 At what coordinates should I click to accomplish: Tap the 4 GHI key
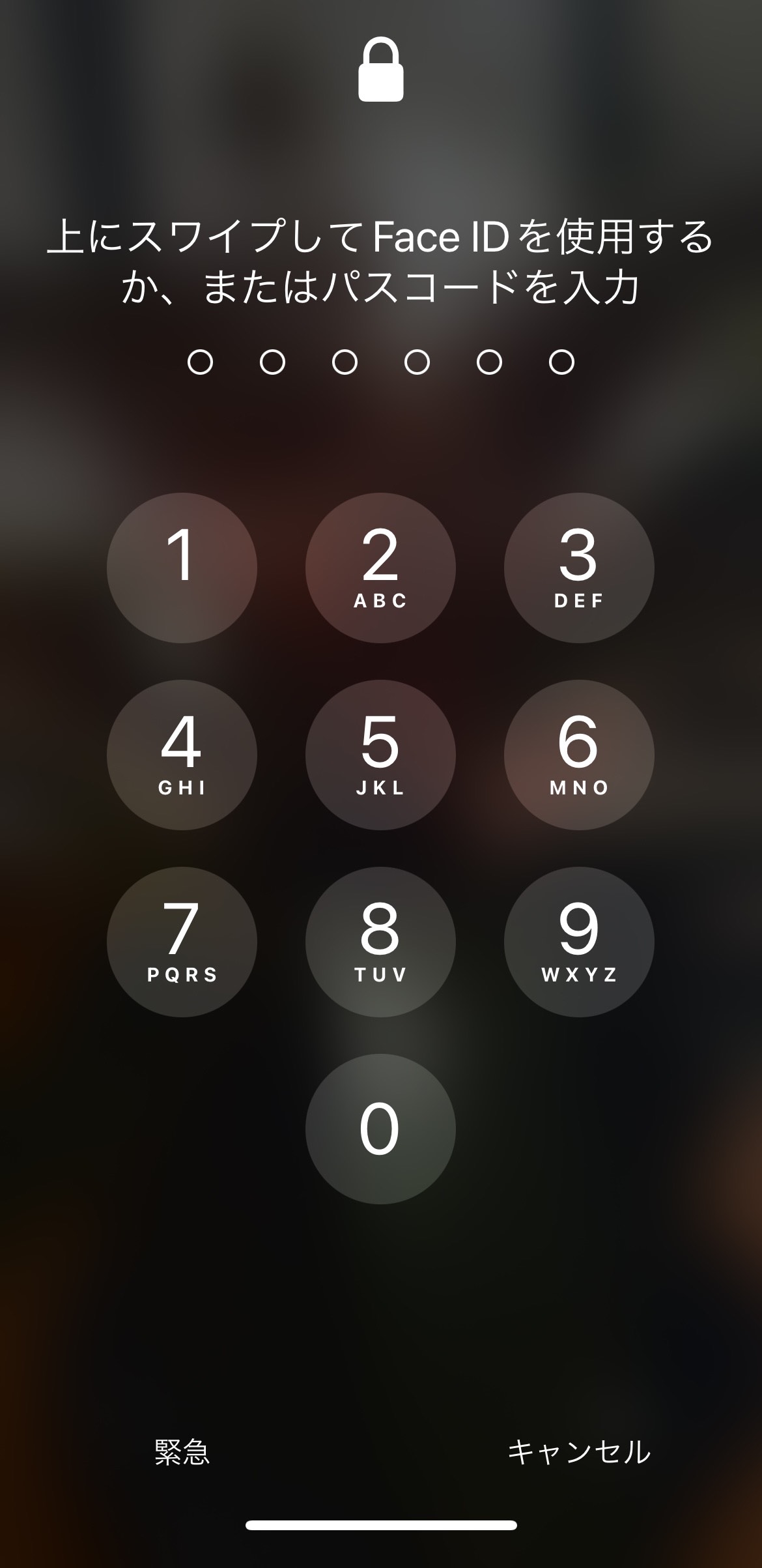pos(182,755)
